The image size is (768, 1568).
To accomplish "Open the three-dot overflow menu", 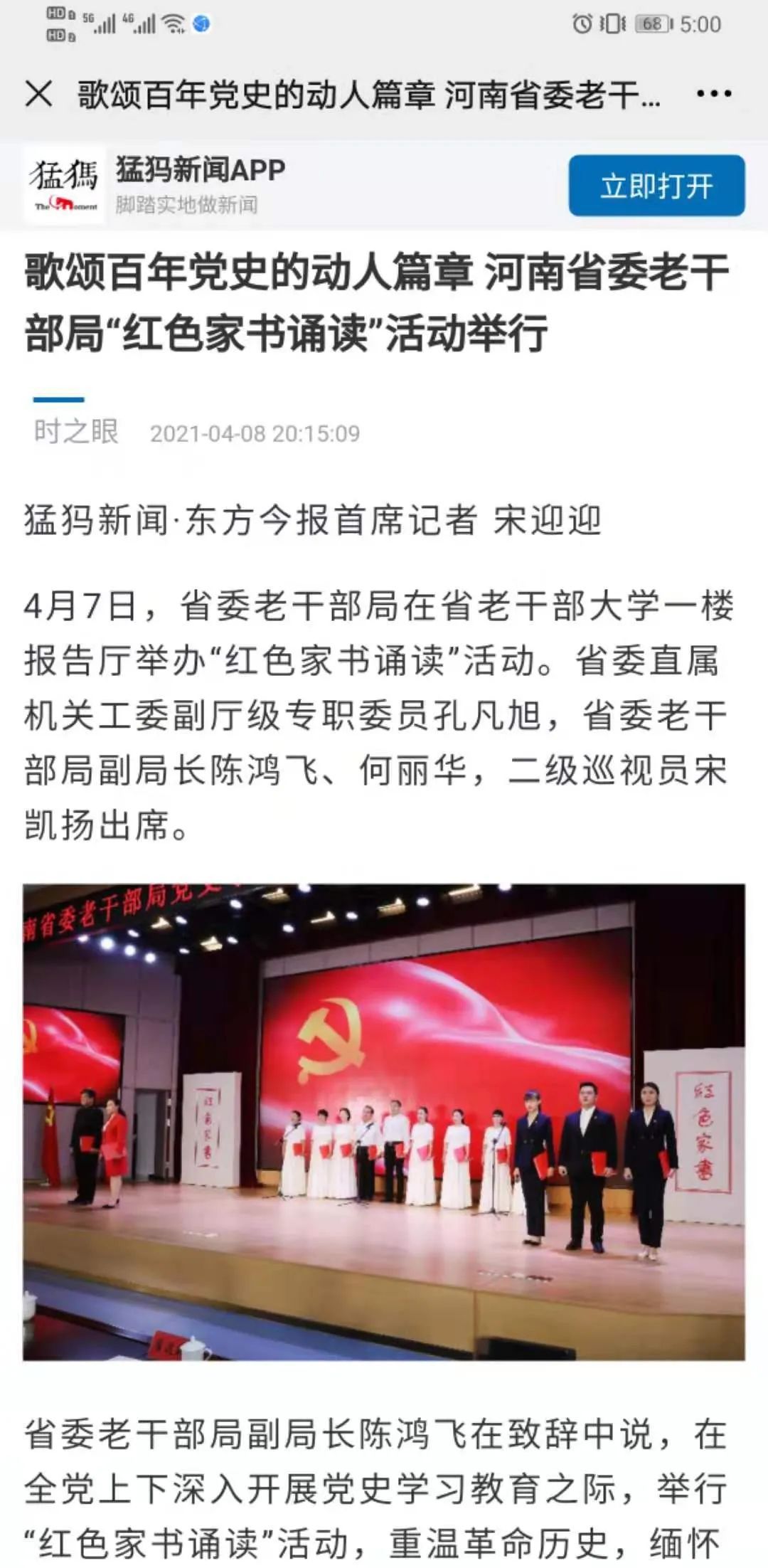I will point(713,94).
